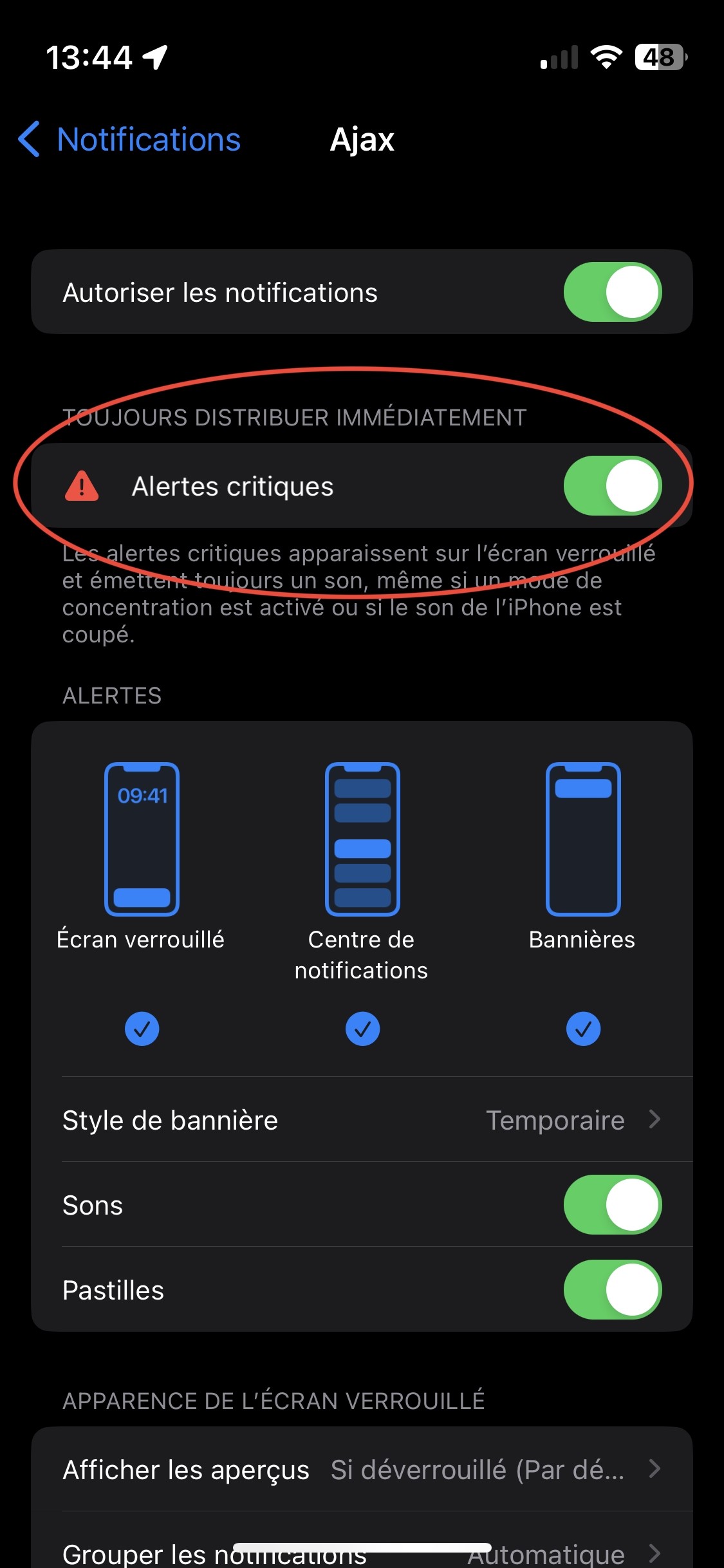
Task: Uncheck Écran verrouillé alerts
Action: (x=142, y=1029)
